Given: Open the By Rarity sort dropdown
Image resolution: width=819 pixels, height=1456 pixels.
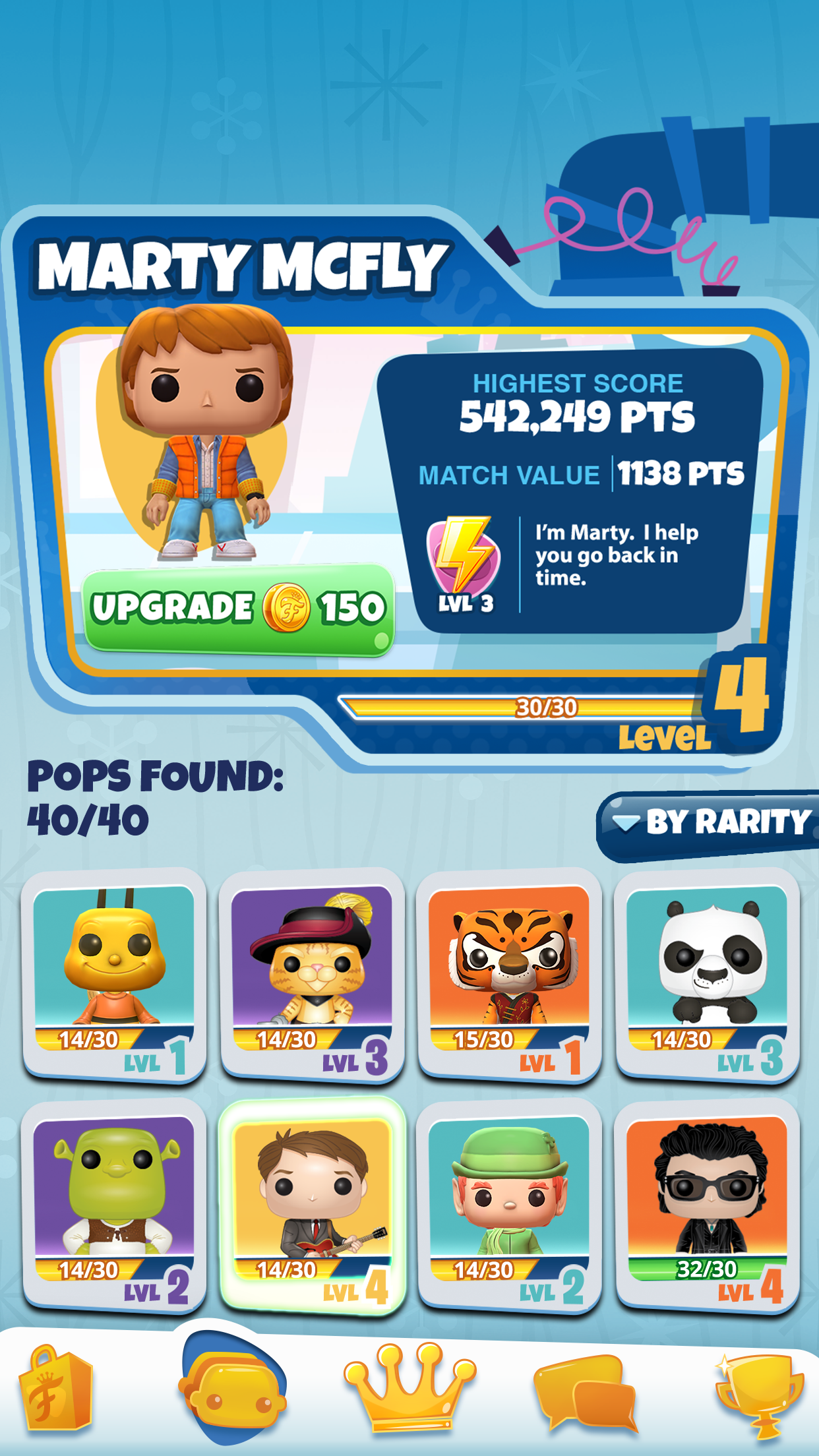Looking at the screenshot, I should [711, 823].
